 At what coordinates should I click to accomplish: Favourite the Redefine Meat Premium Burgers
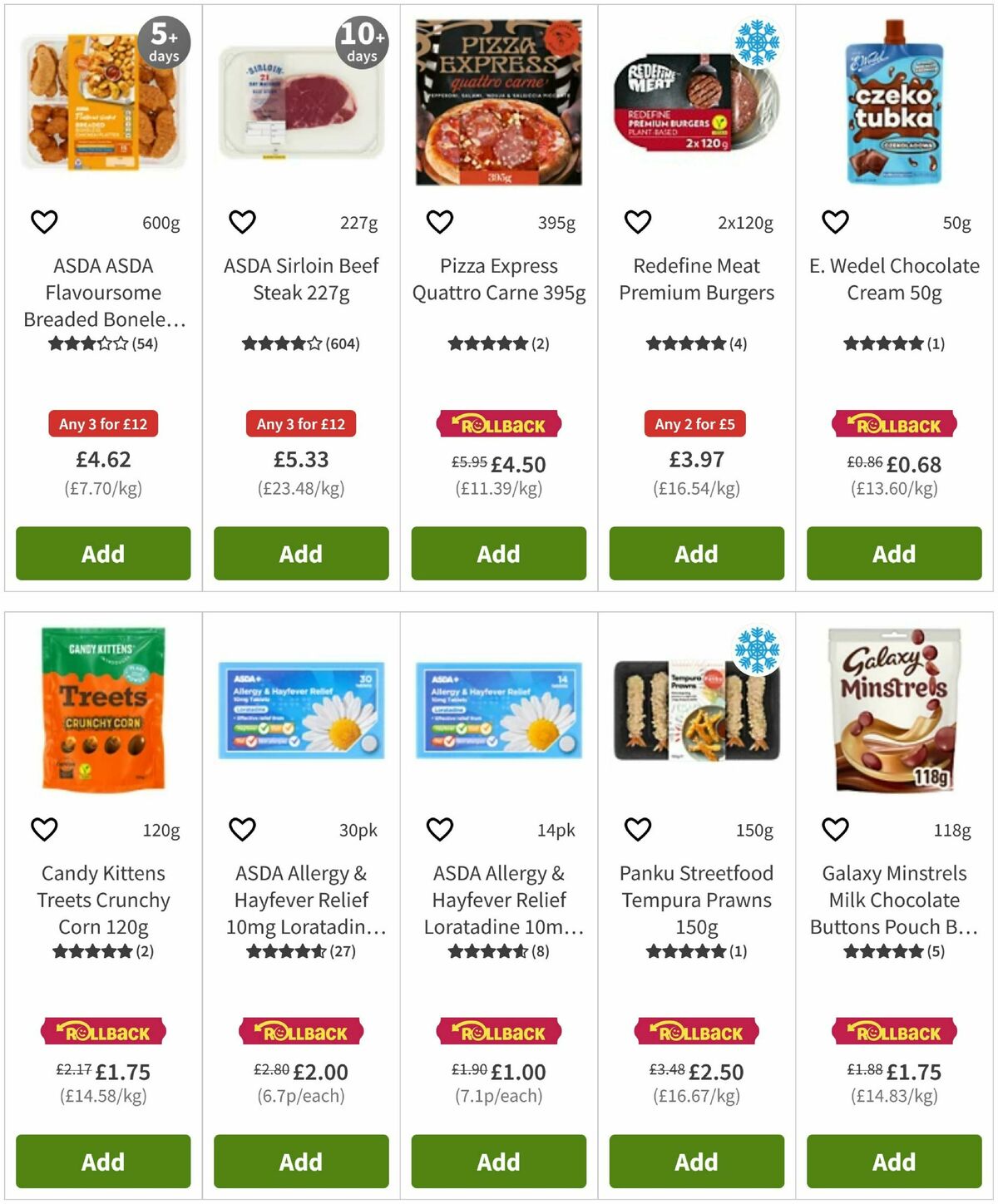(637, 221)
